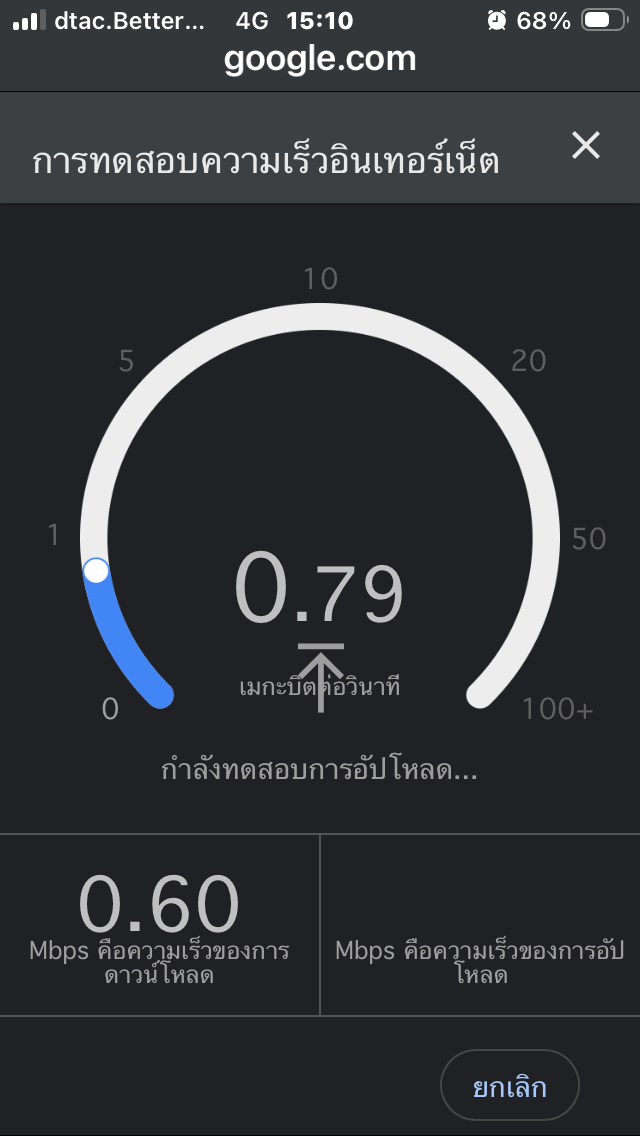
Task: Tap the google.com address bar
Action: (x=320, y=59)
